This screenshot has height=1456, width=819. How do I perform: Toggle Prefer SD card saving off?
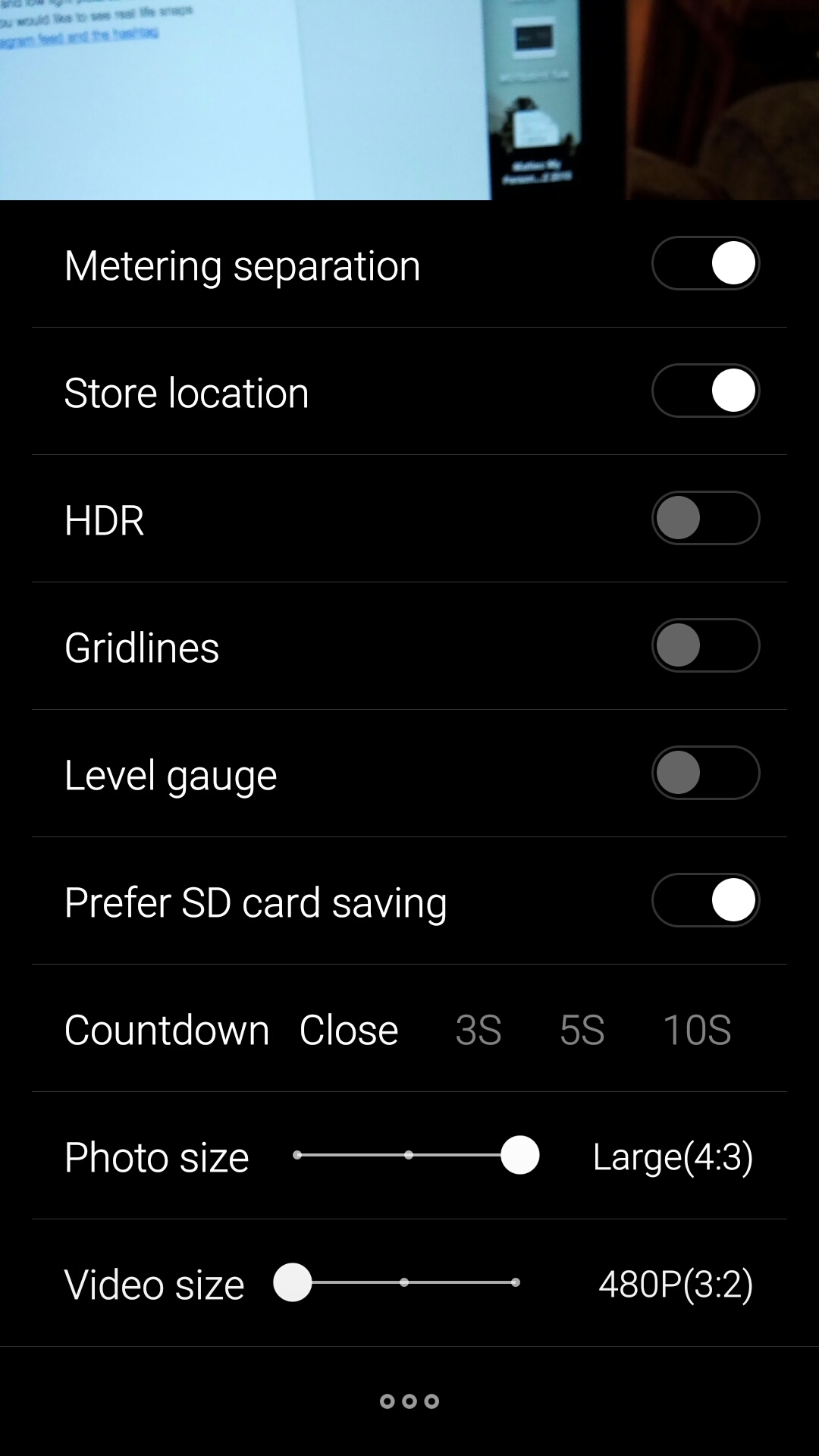coord(705,900)
